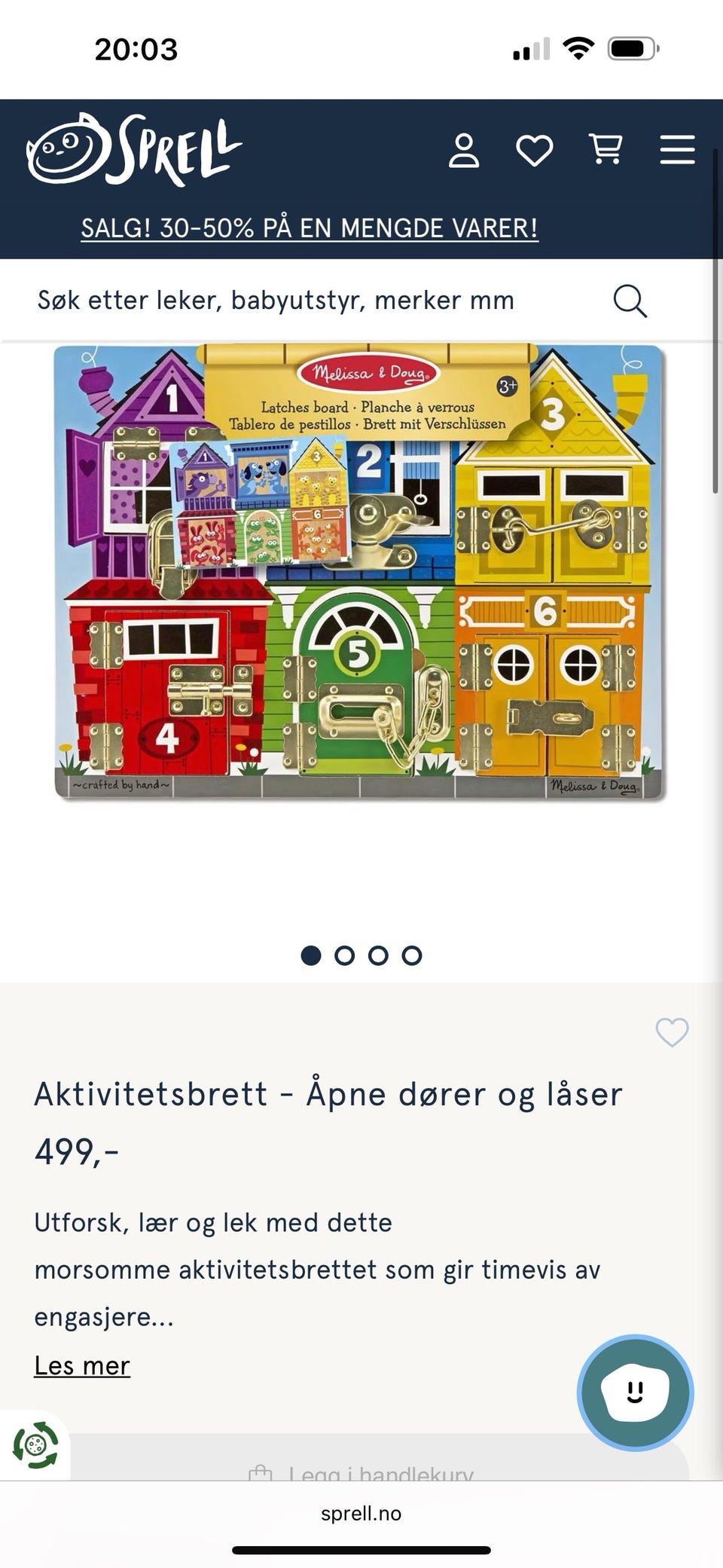
Task: Open the SALG! 30-50% banner
Action: pyautogui.click(x=310, y=226)
